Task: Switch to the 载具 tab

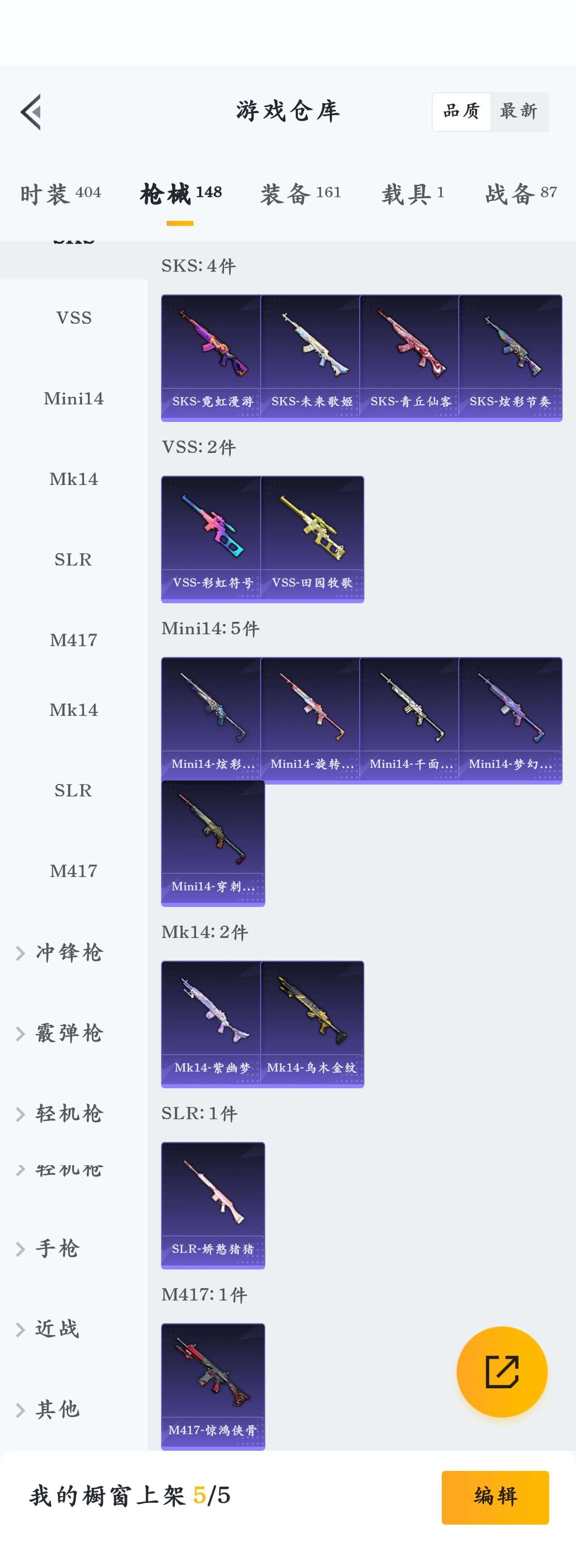Action: click(412, 194)
